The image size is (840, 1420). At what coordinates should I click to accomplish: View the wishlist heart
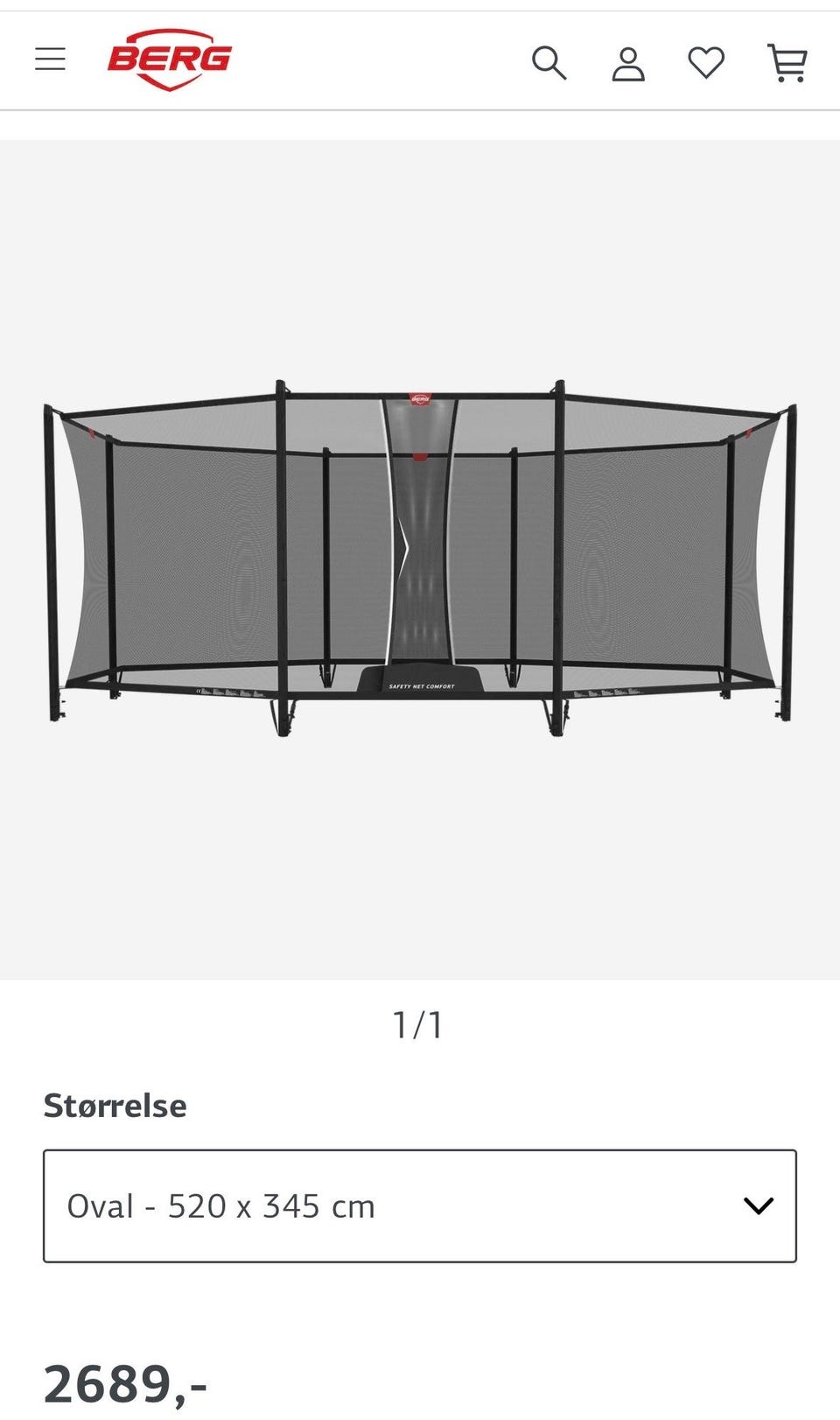point(706,63)
